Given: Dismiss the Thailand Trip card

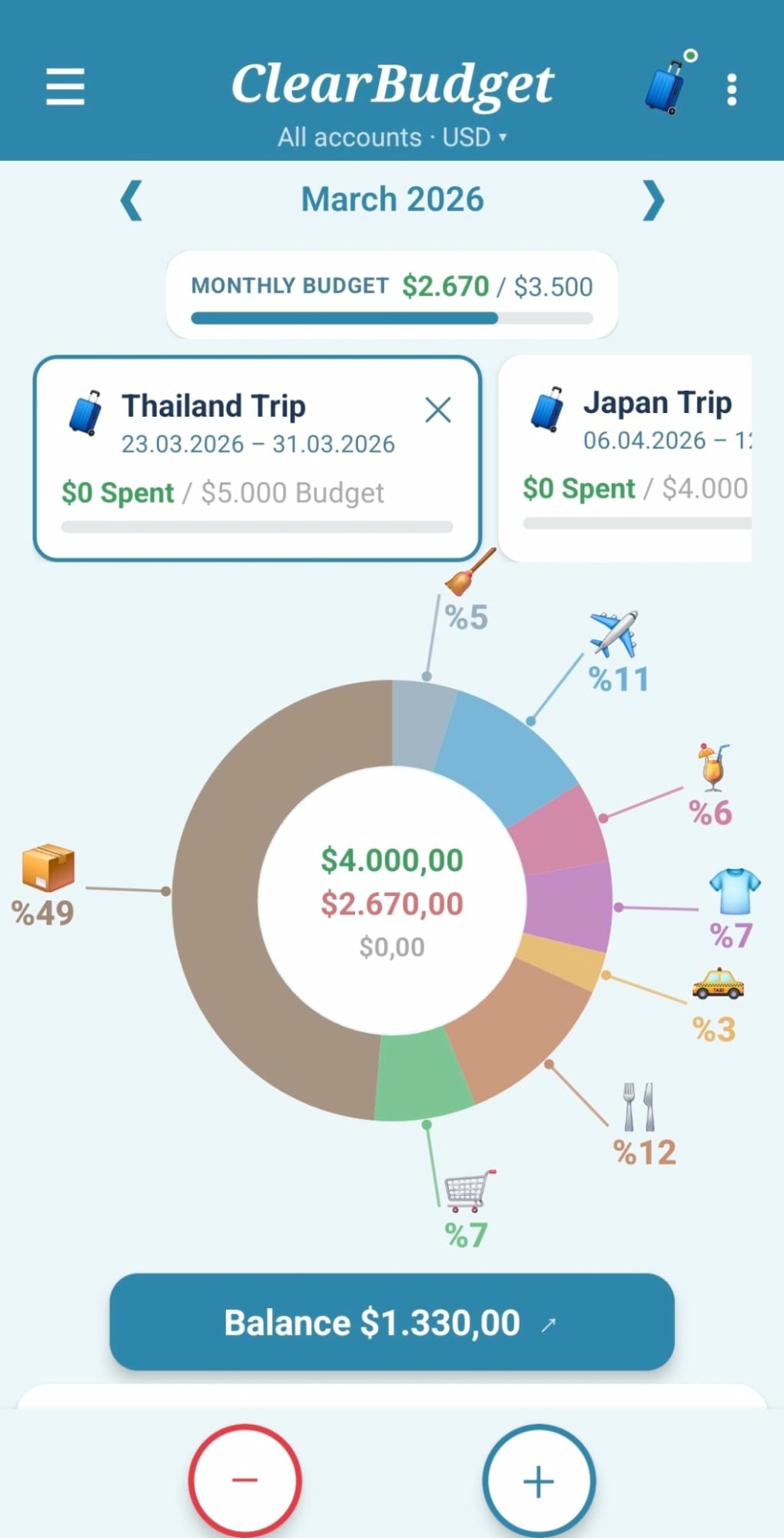Looking at the screenshot, I should coord(437,410).
